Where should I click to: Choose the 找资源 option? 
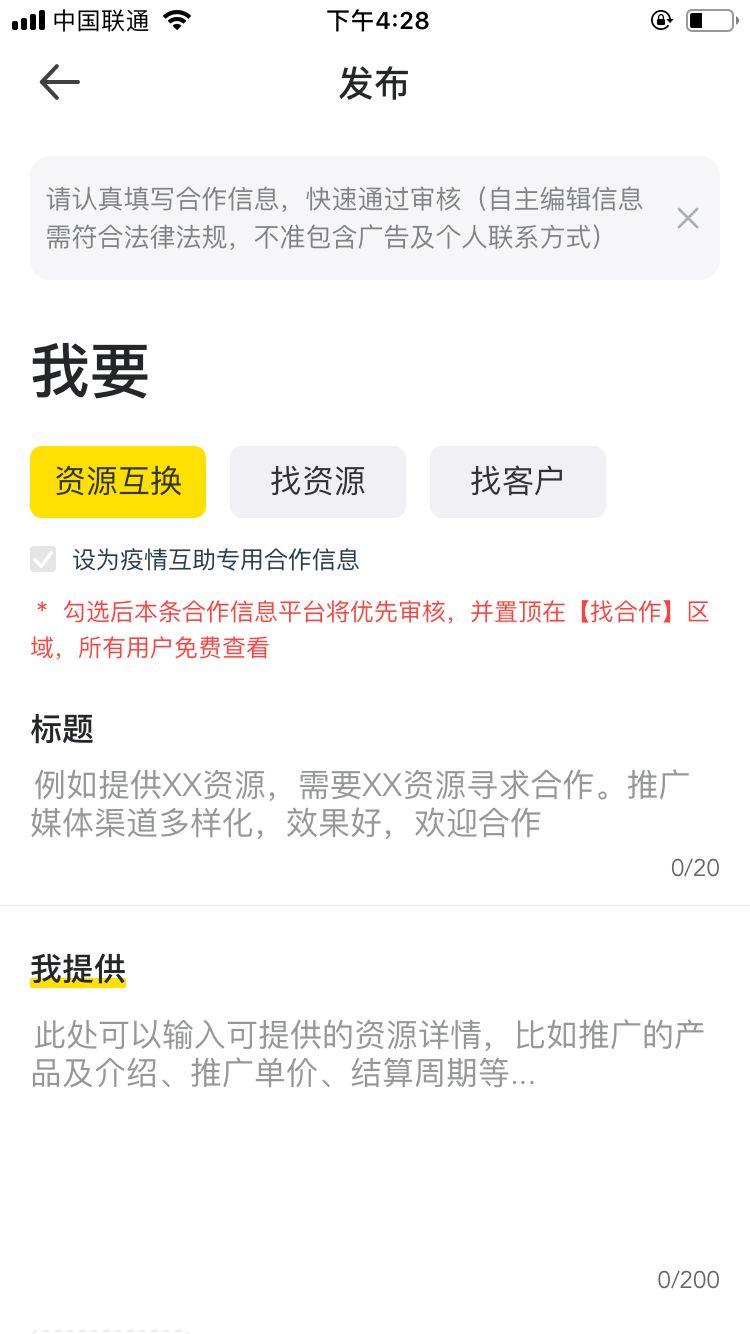318,482
